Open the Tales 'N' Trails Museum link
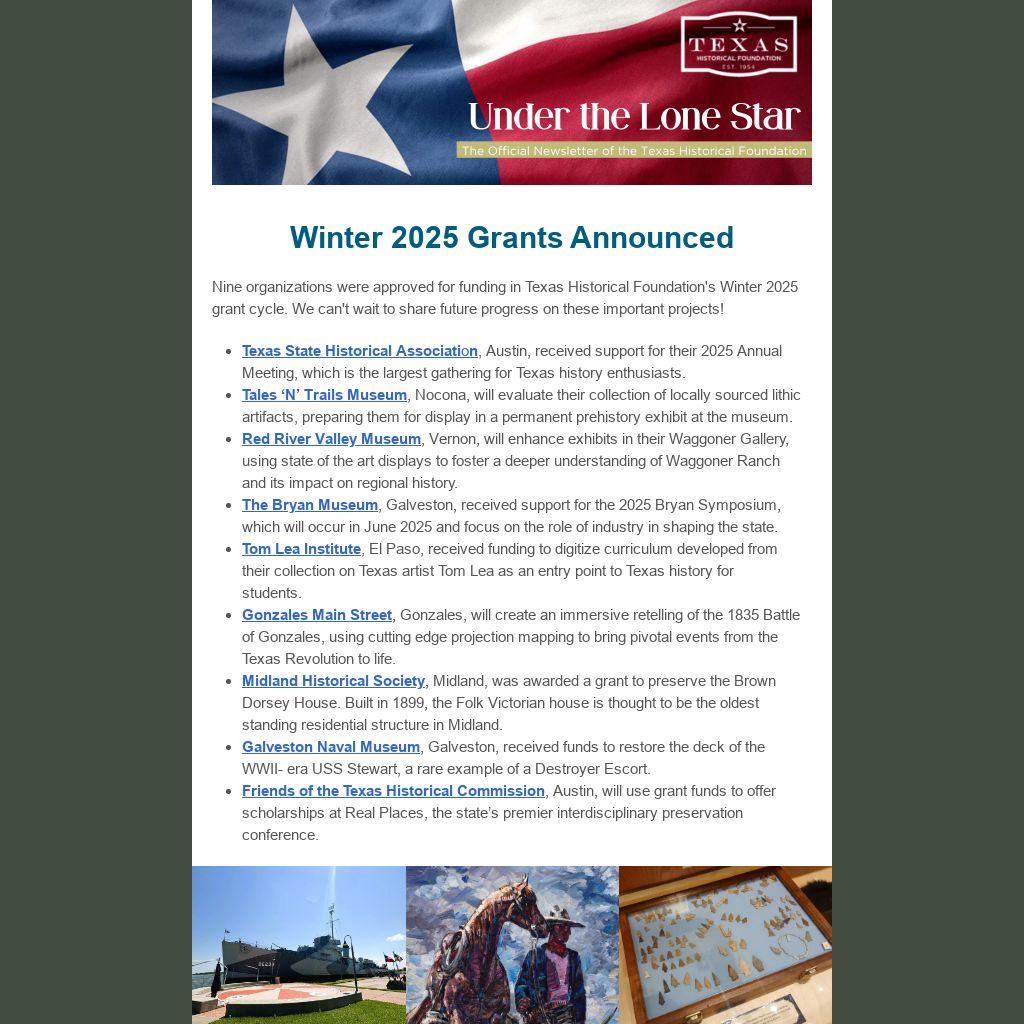1024x1024 pixels. 325,395
